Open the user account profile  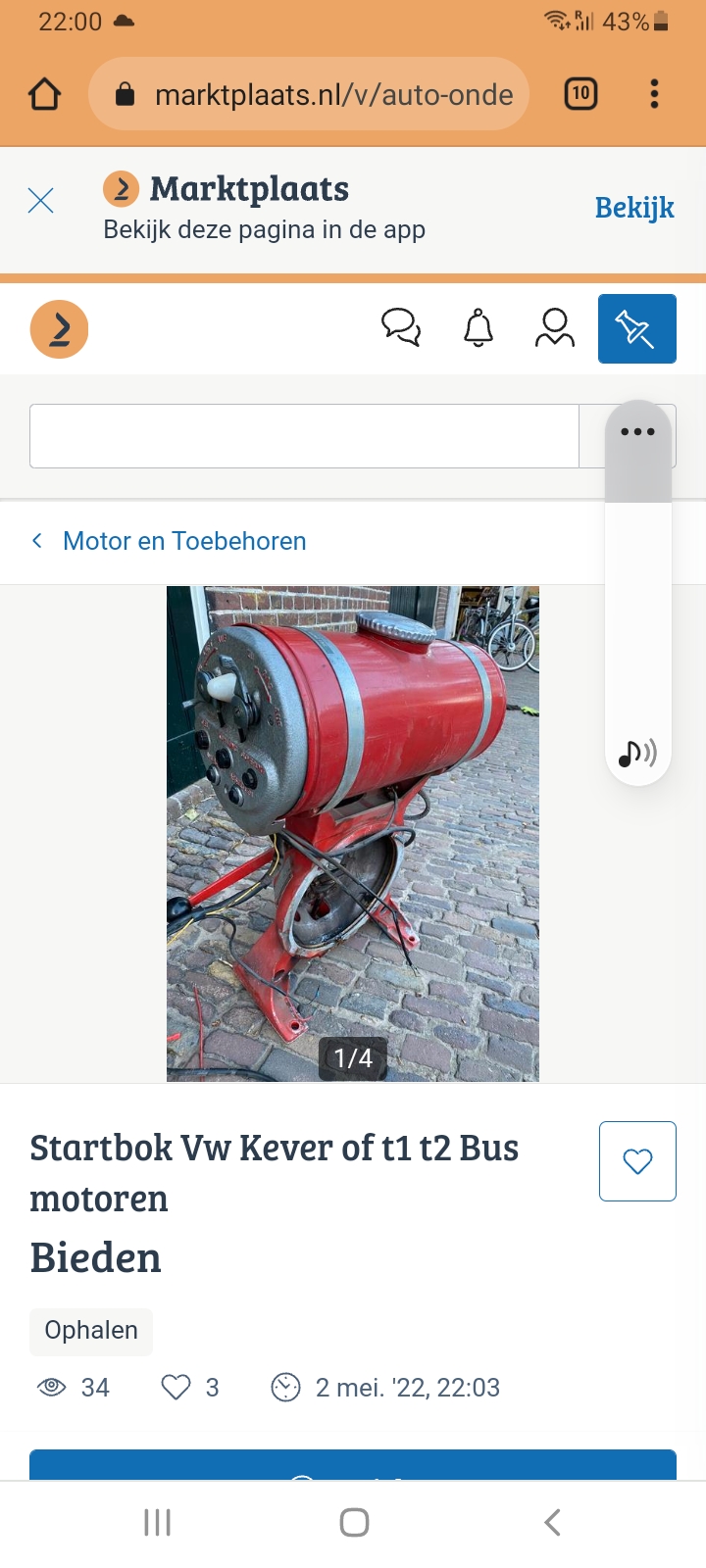coord(554,328)
